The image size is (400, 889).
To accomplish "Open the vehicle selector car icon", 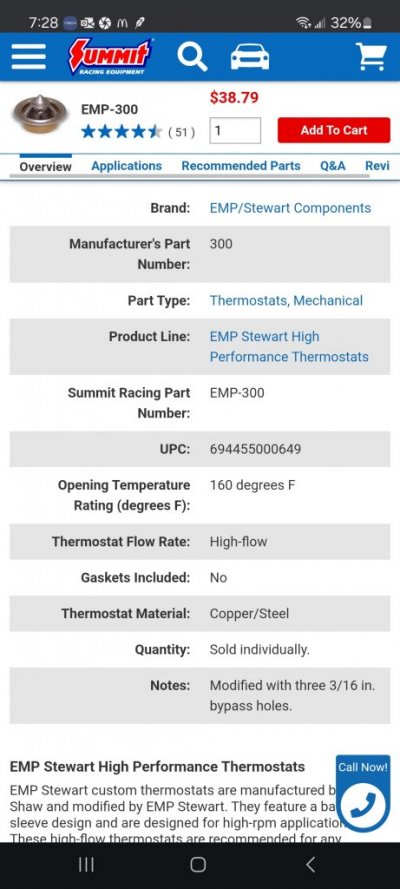I will click(250, 57).
